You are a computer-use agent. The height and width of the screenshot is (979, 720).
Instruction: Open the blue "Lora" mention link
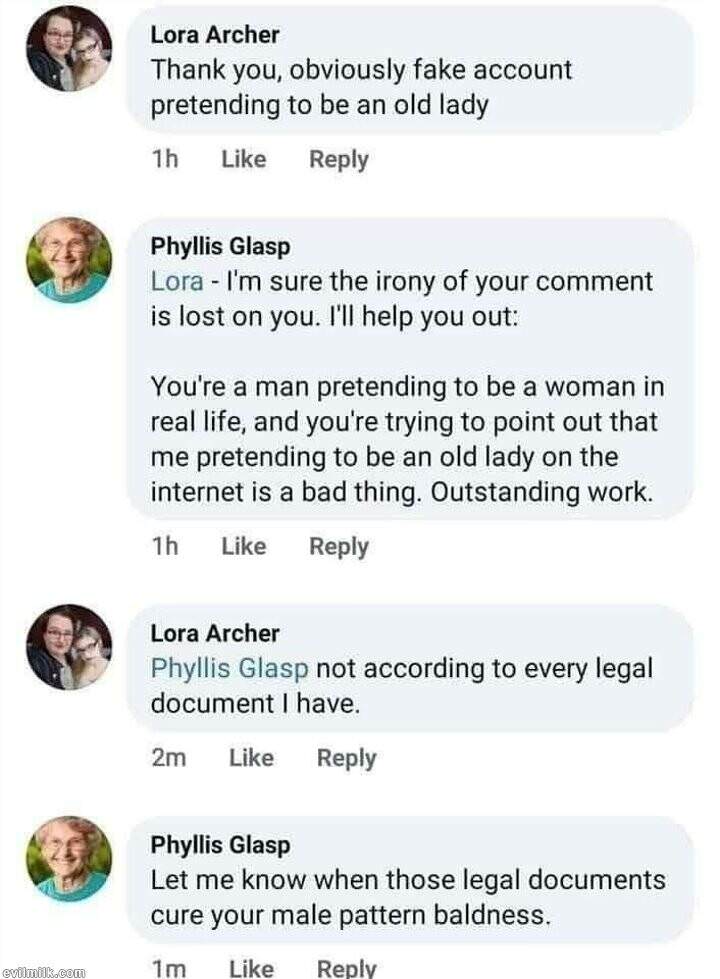[x=177, y=281]
